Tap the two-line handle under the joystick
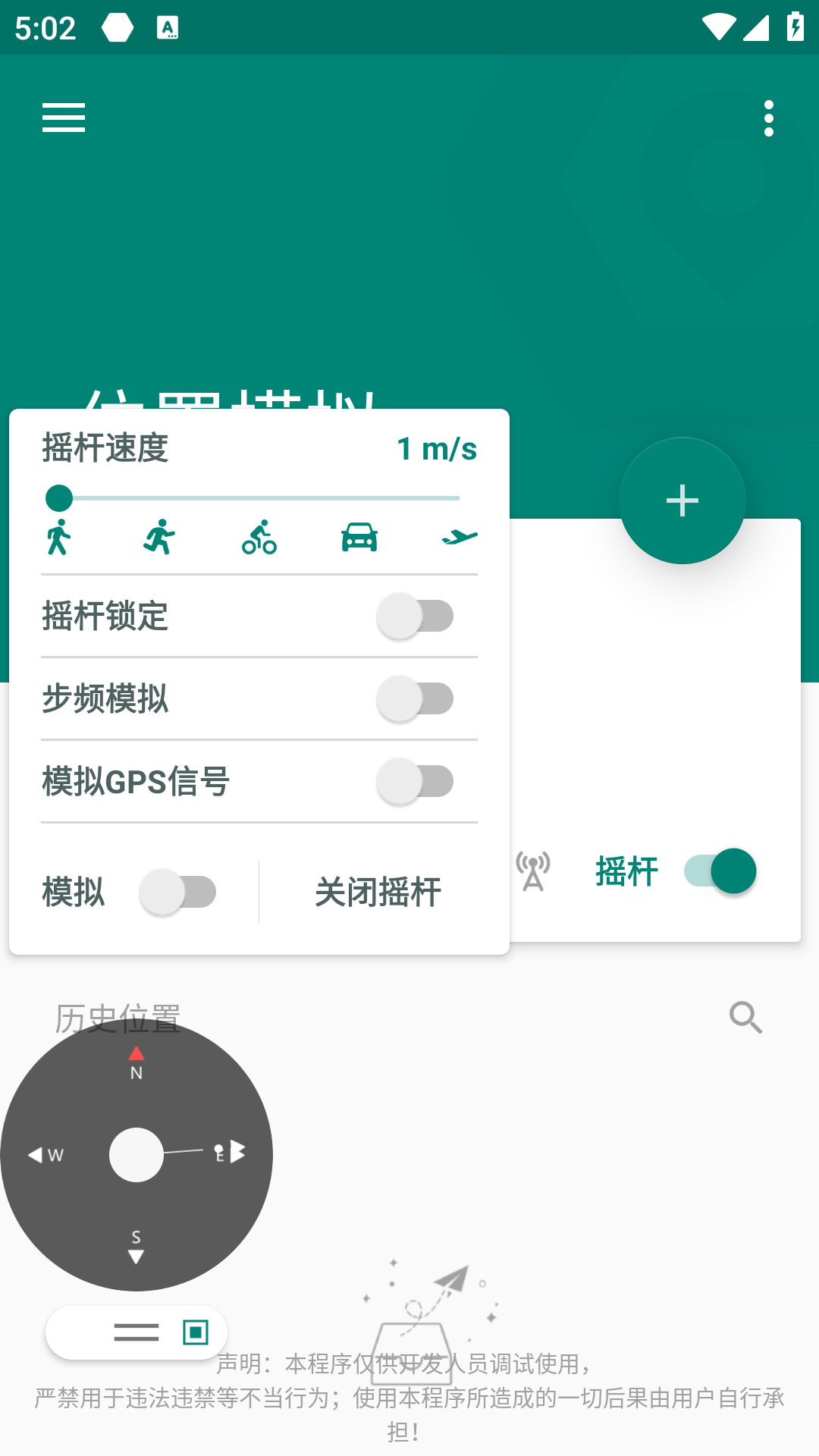The image size is (819, 1456). [x=136, y=1332]
